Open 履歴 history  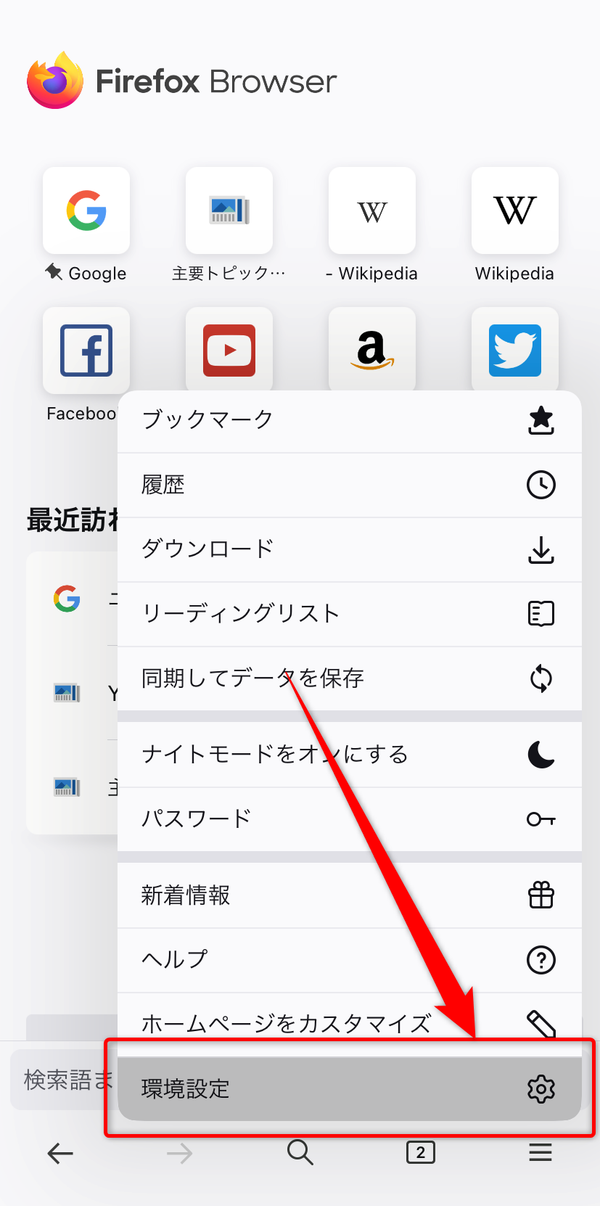pos(349,485)
